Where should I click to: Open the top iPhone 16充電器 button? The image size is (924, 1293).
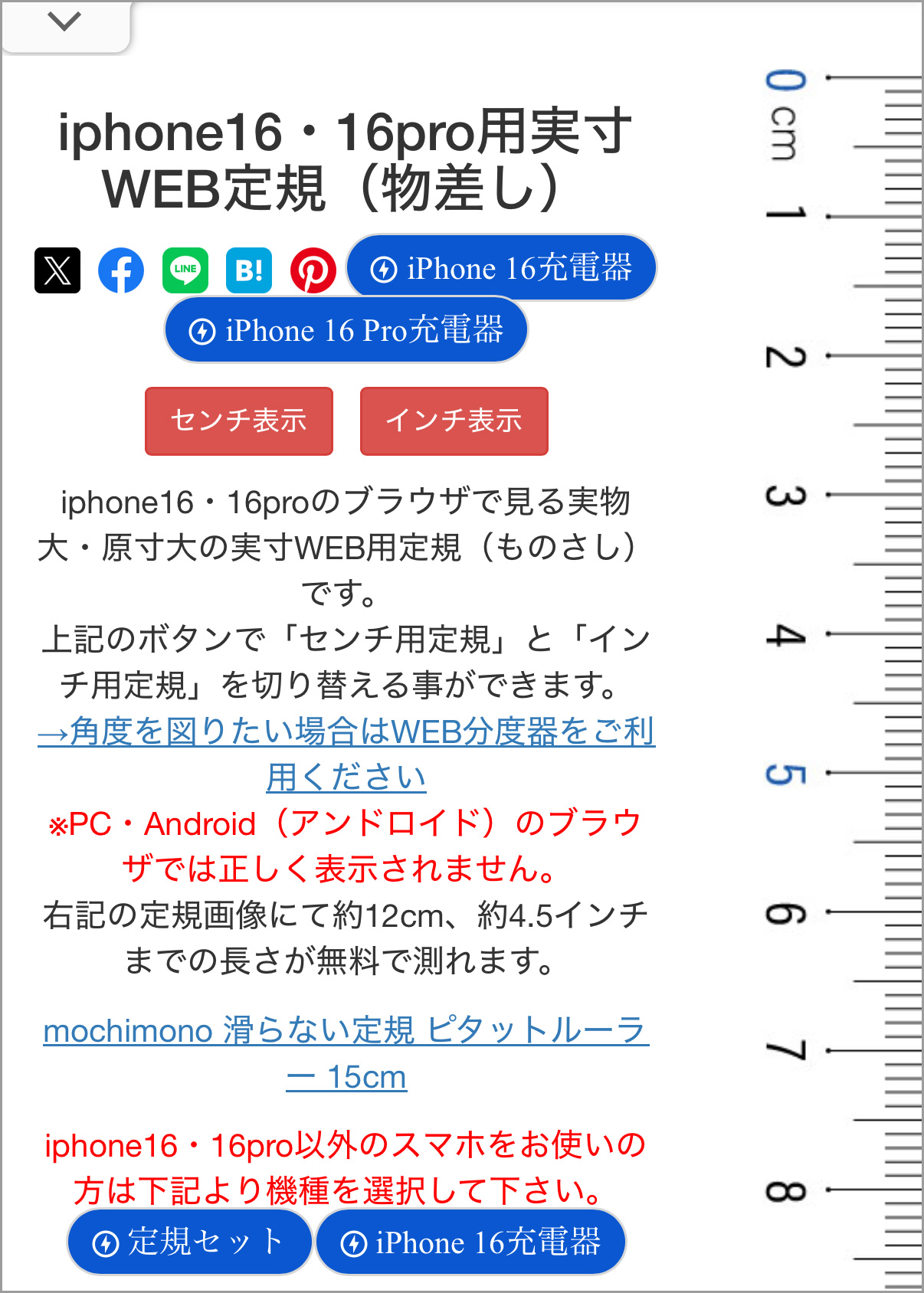coord(502,268)
